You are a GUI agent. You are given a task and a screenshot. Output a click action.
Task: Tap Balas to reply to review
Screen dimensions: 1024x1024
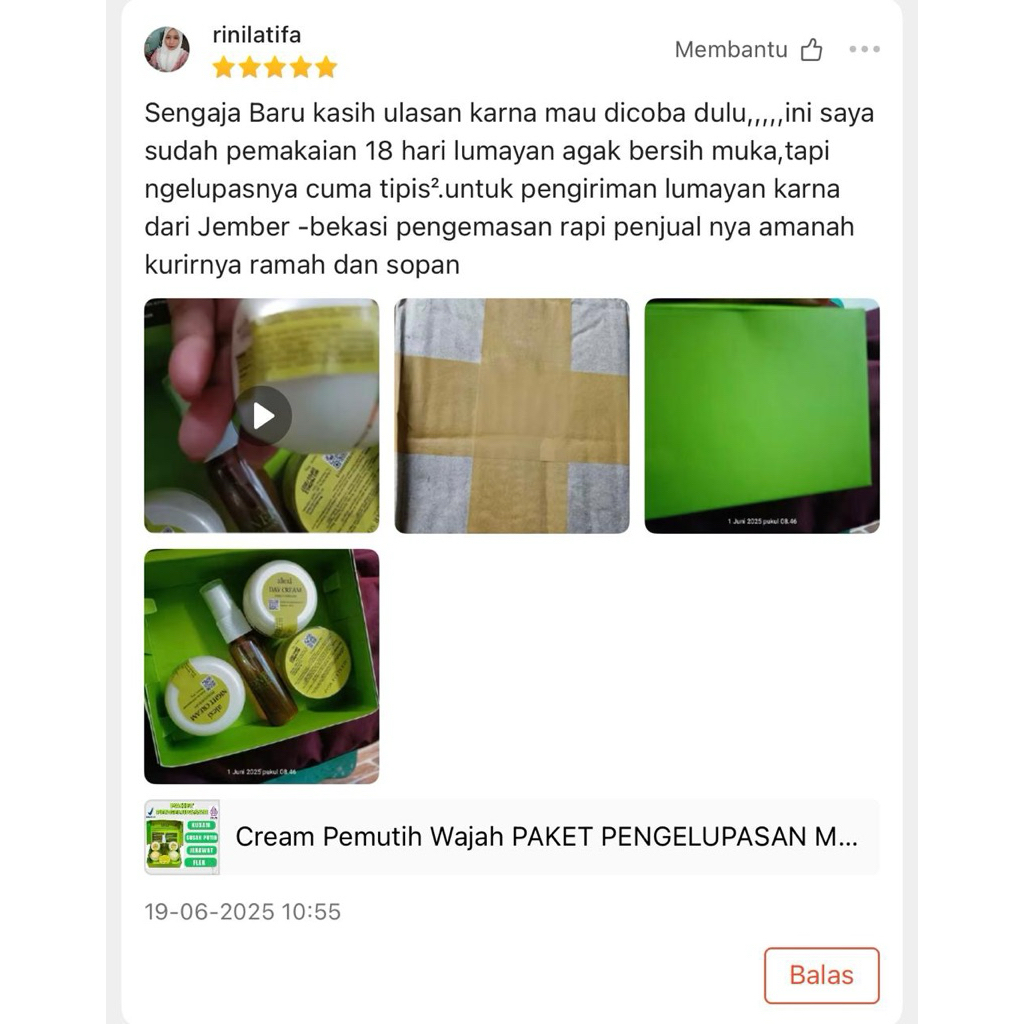click(821, 975)
